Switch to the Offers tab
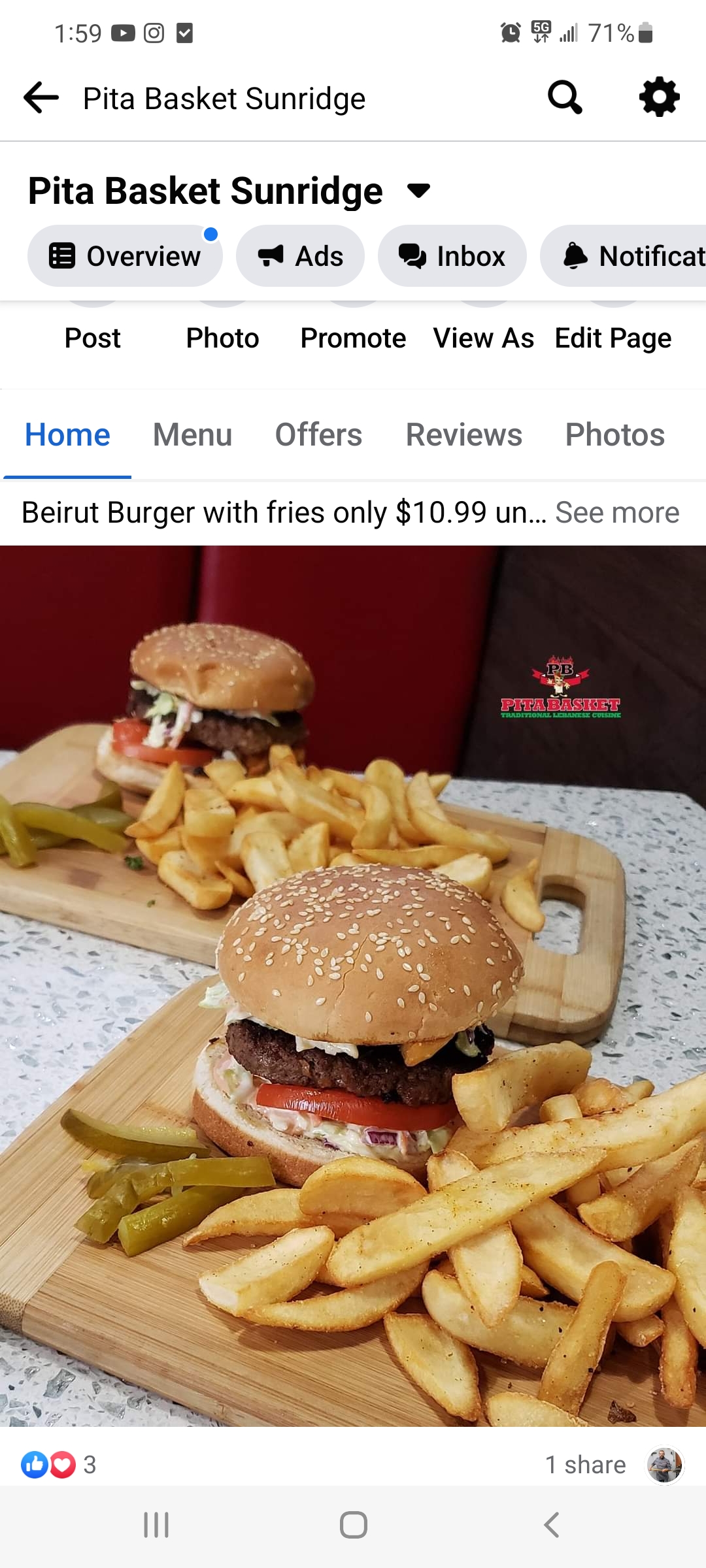Image resolution: width=706 pixels, height=1568 pixels. 318,435
